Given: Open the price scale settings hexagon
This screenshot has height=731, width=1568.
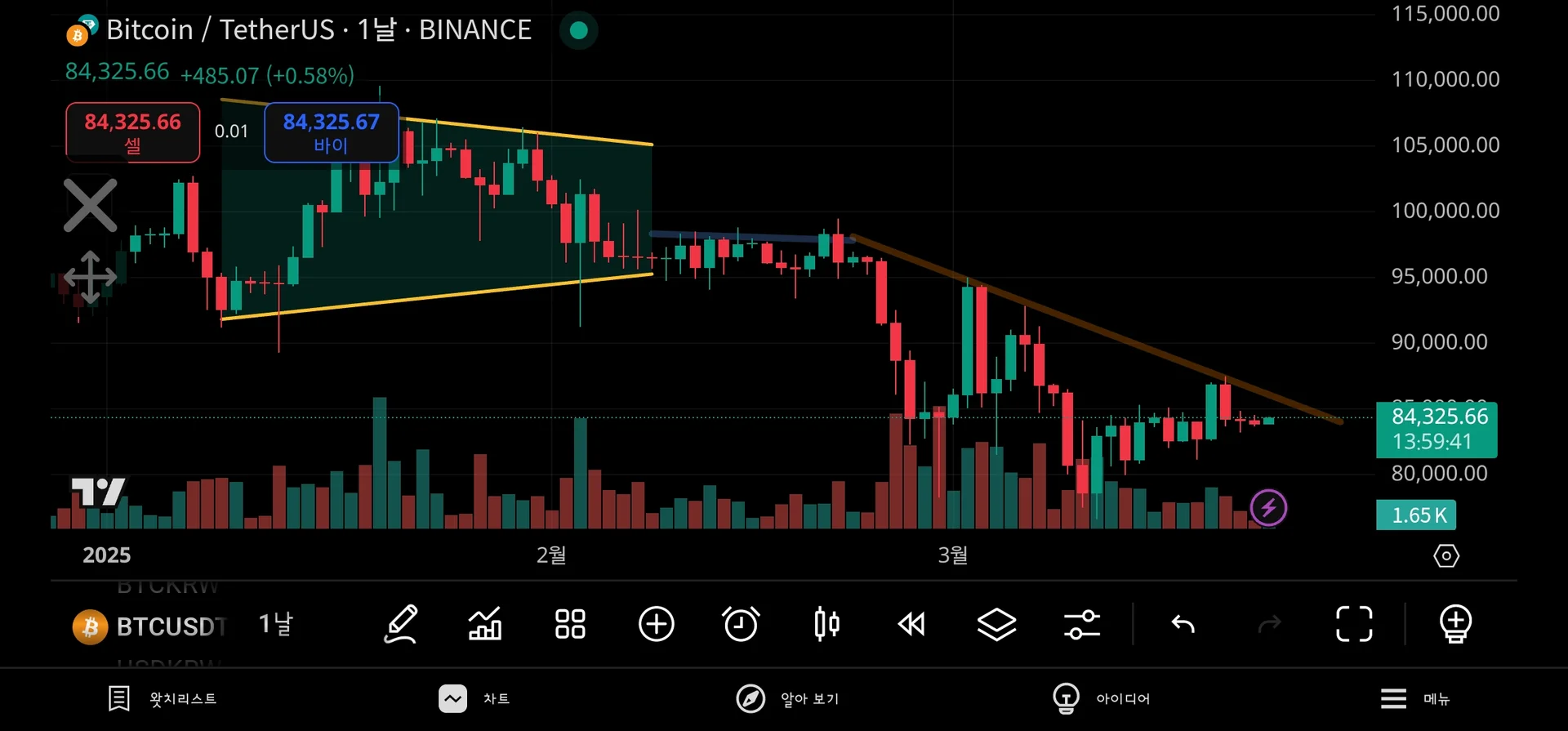Looking at the screenshot, I should (x=1445, y=556).
